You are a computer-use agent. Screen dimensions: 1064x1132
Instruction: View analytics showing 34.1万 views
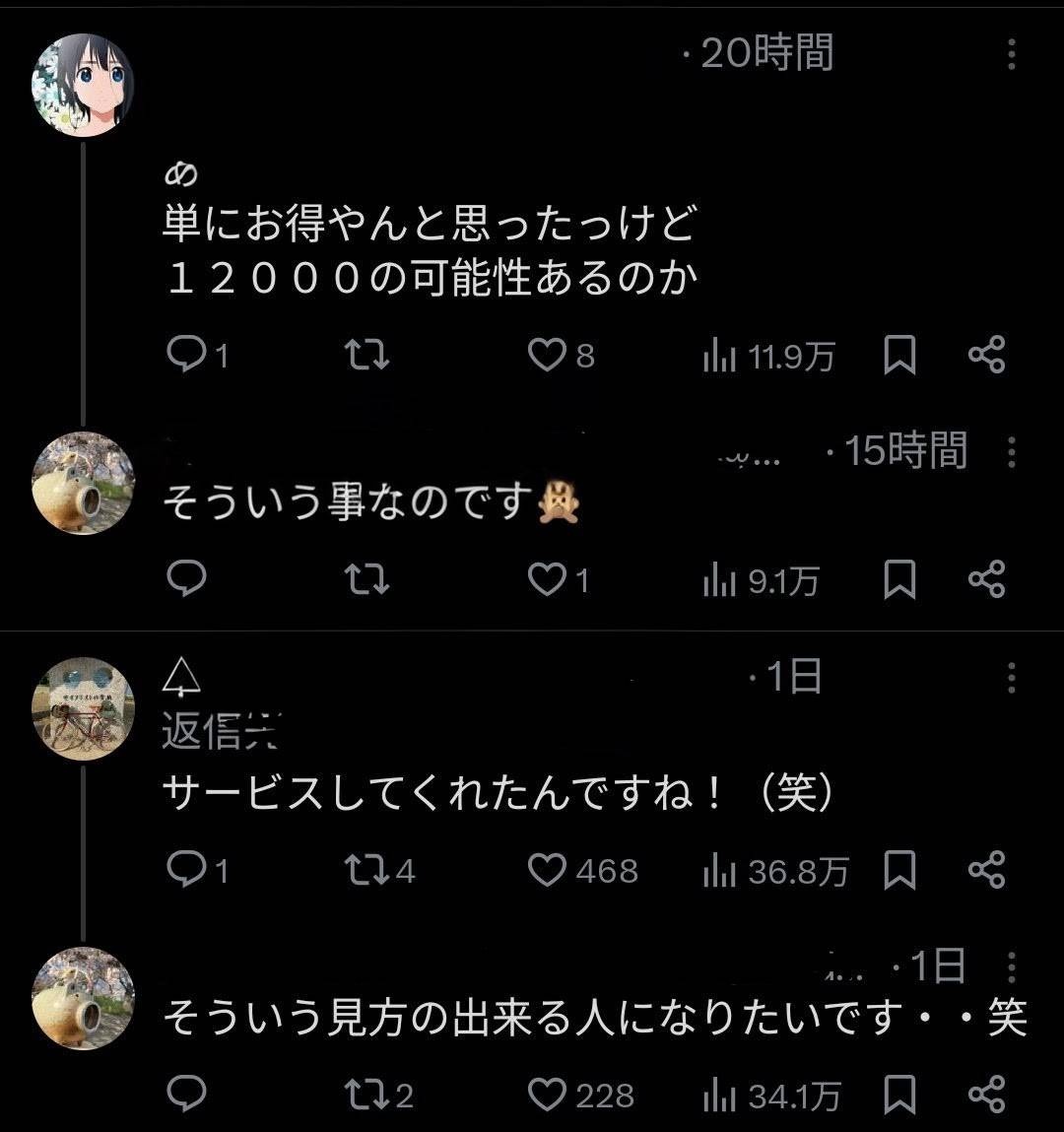click(x=772, y=1095)
